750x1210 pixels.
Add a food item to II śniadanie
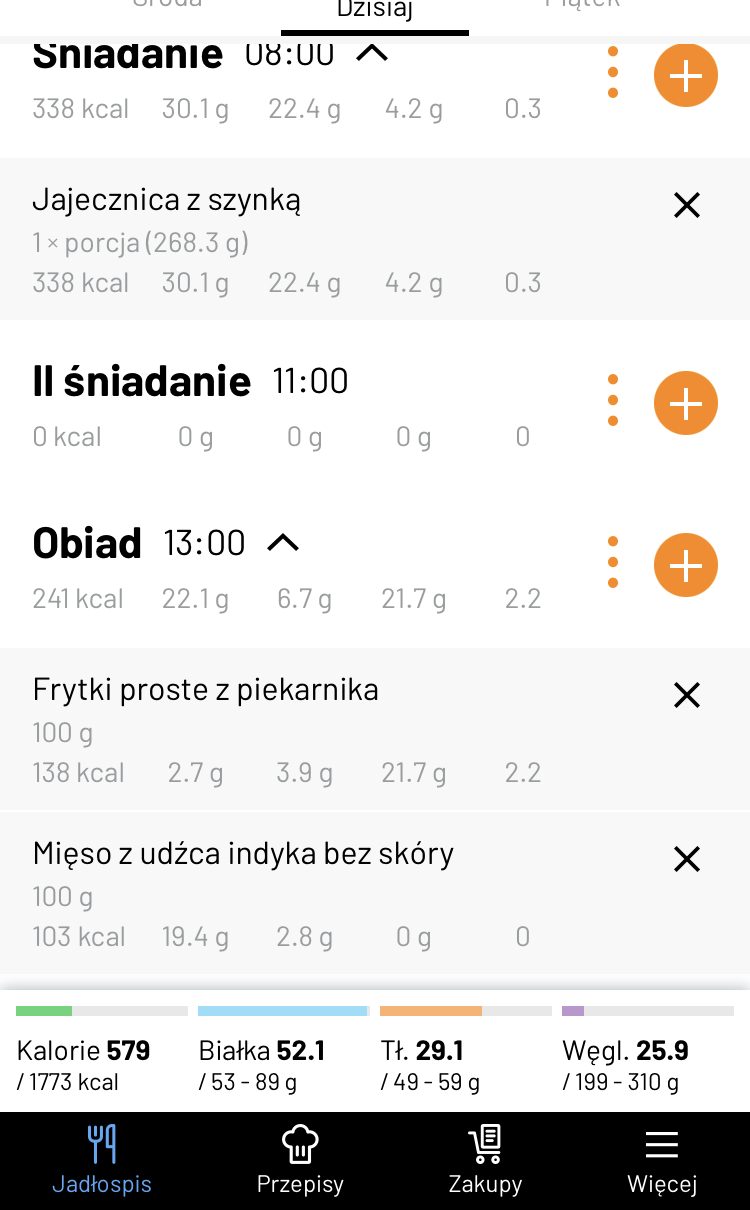tap(685, 403)
